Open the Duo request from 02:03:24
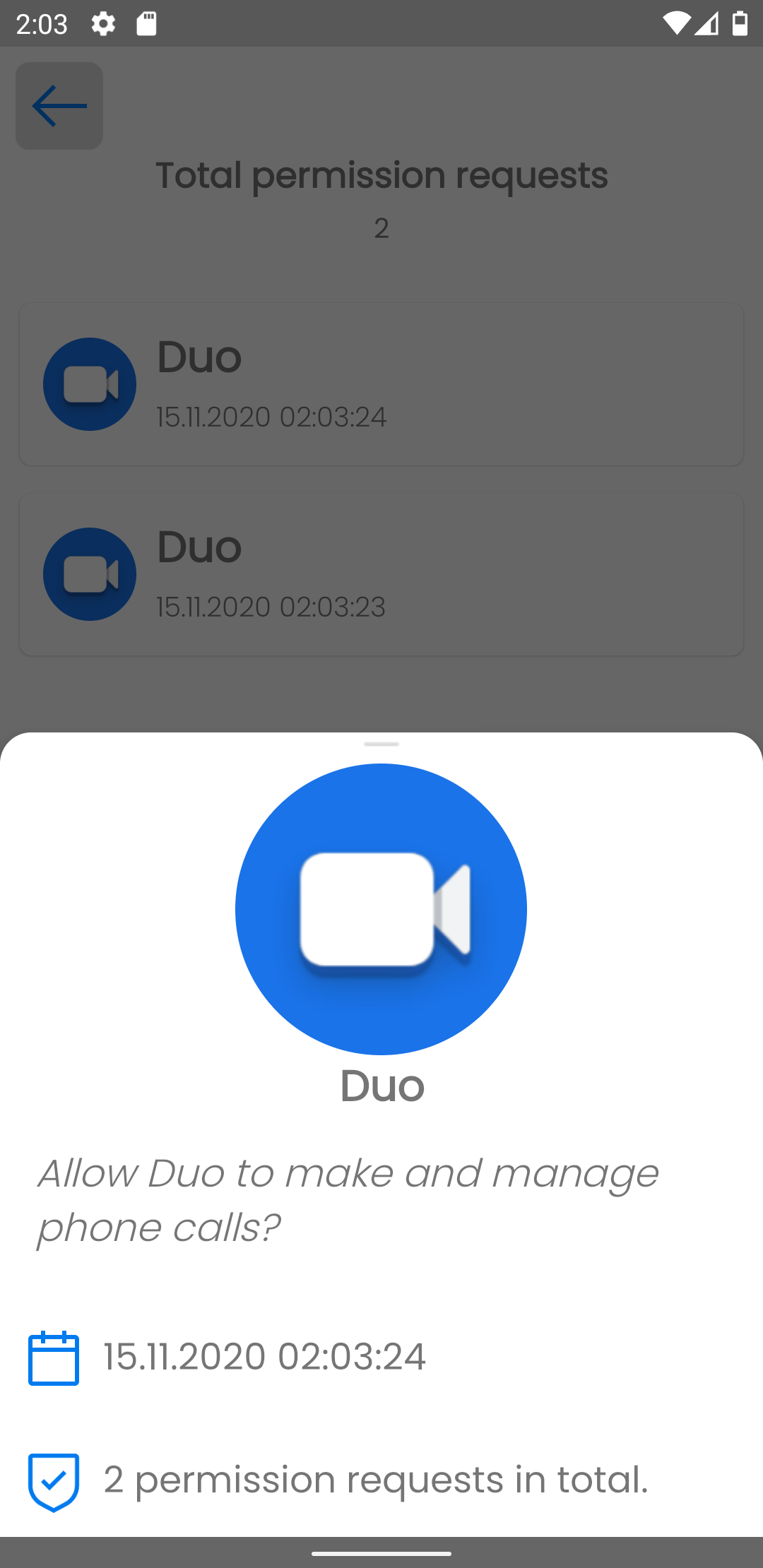 [381, 384]
